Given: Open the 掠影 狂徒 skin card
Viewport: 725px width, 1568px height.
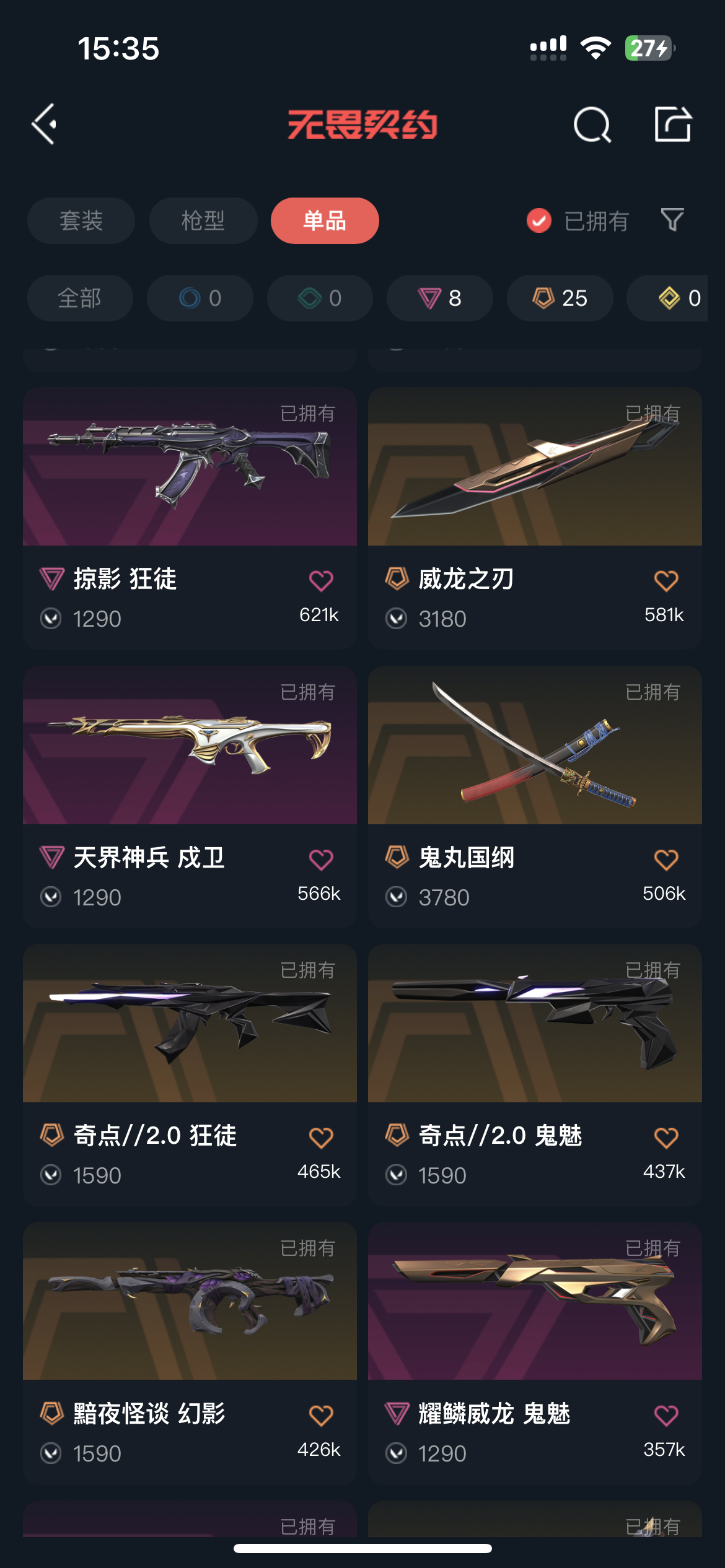Looking at the screenshot, I should click(190, 518).
